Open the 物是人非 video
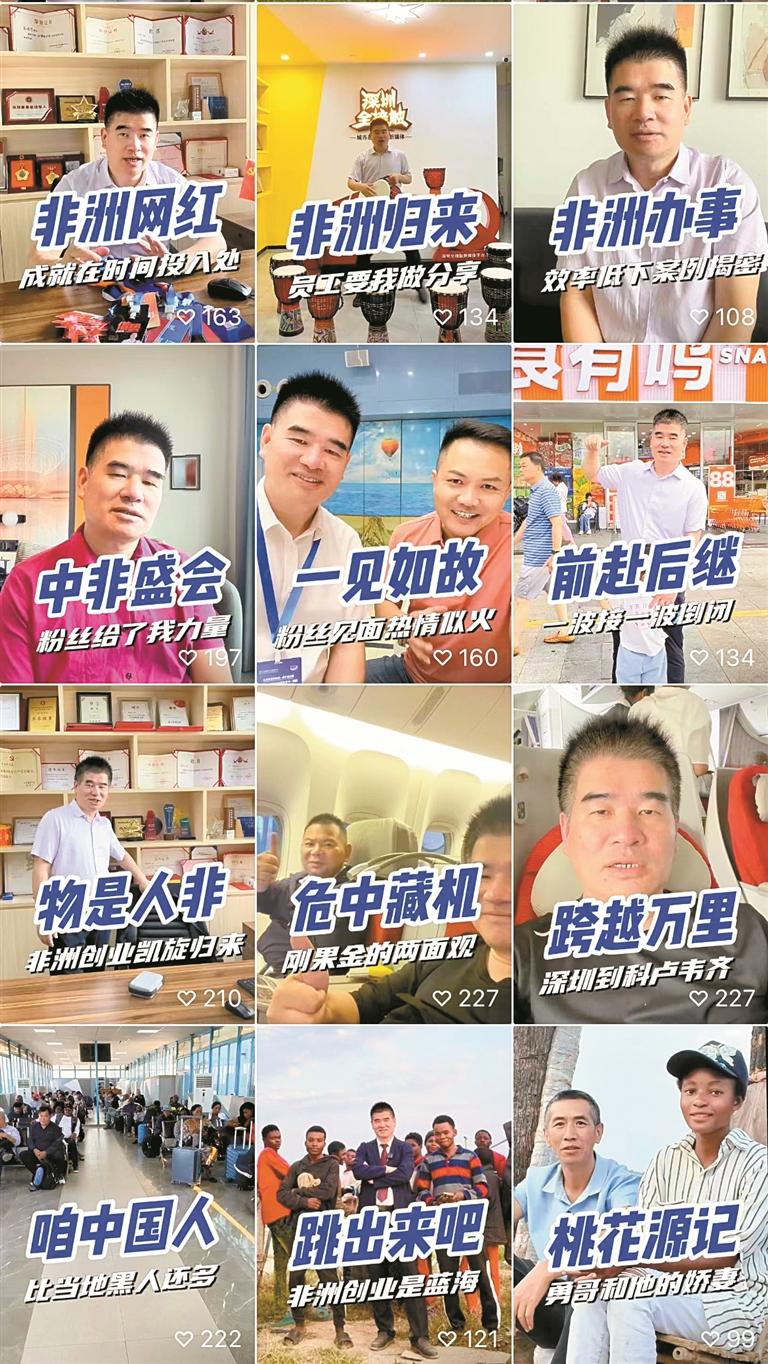The image size is (768, 1364). tap(127, 855)
